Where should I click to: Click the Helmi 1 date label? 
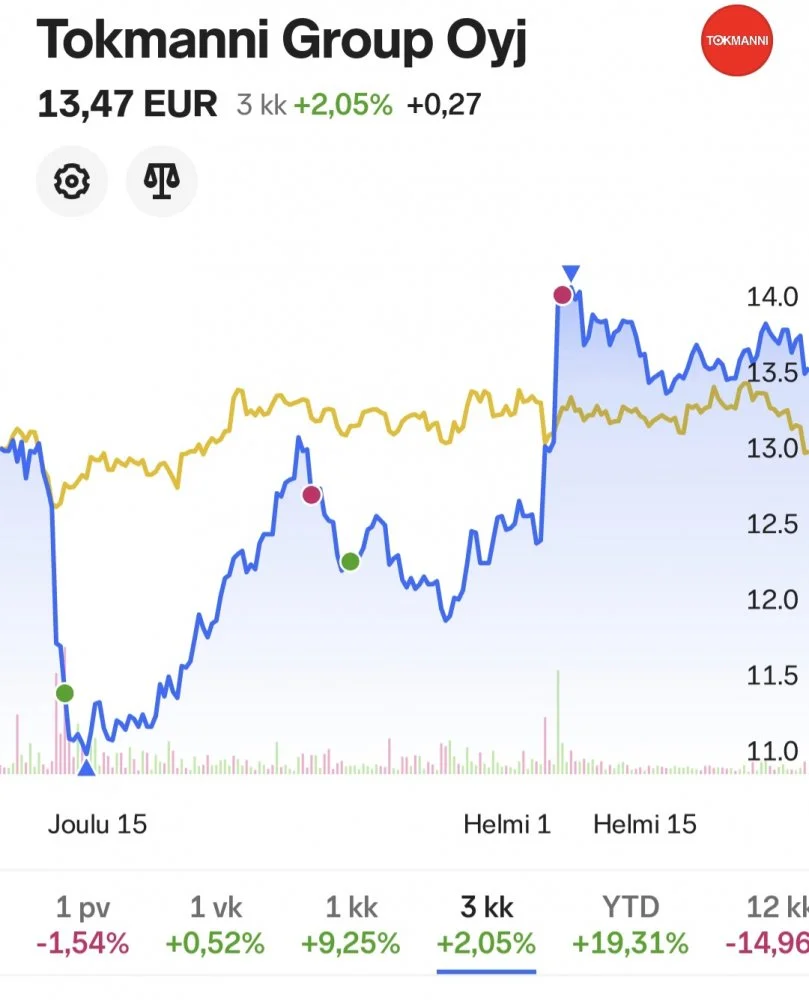click(506, 825)
